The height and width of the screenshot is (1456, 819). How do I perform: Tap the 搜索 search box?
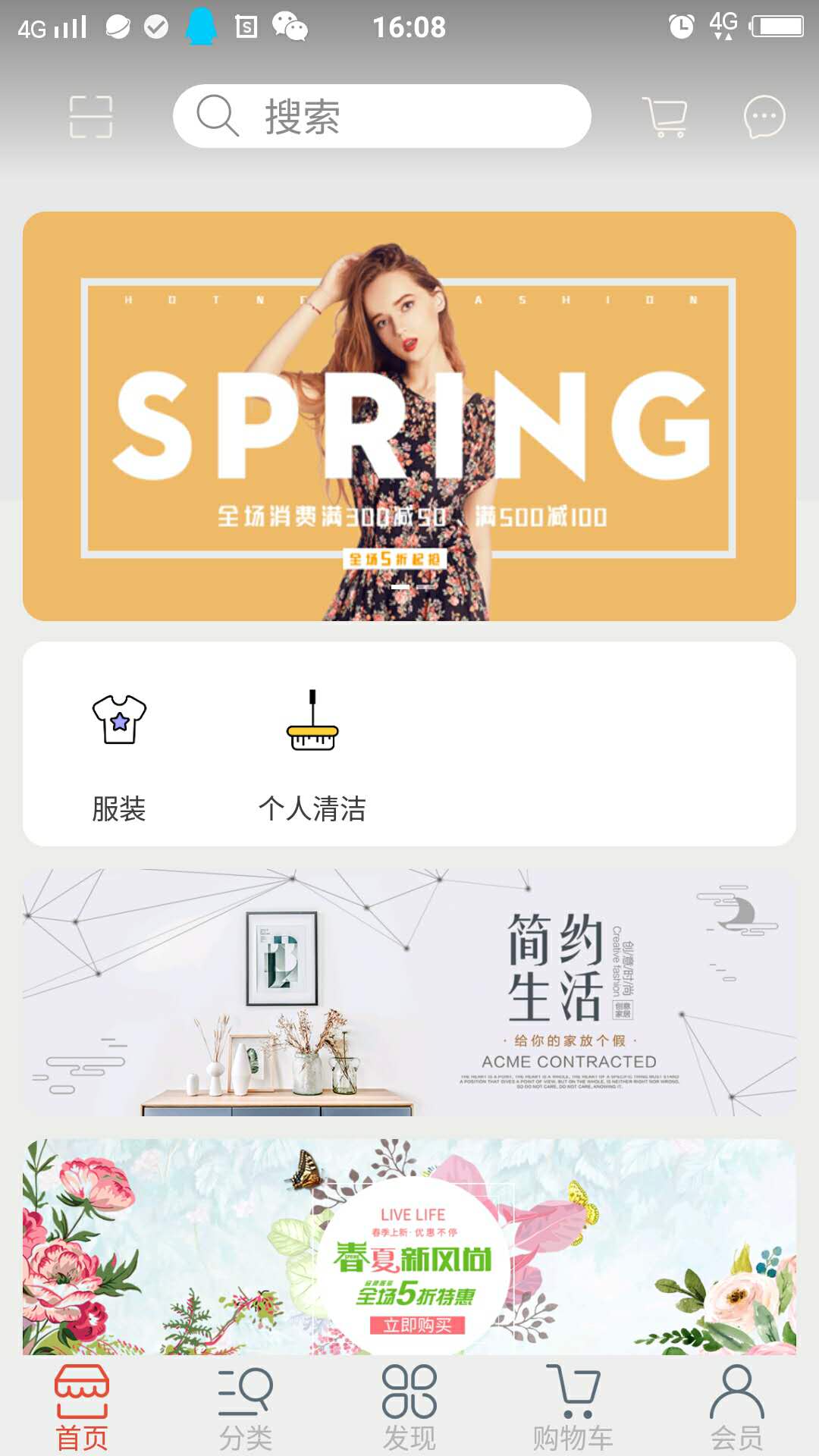click(x=381, y=116)
